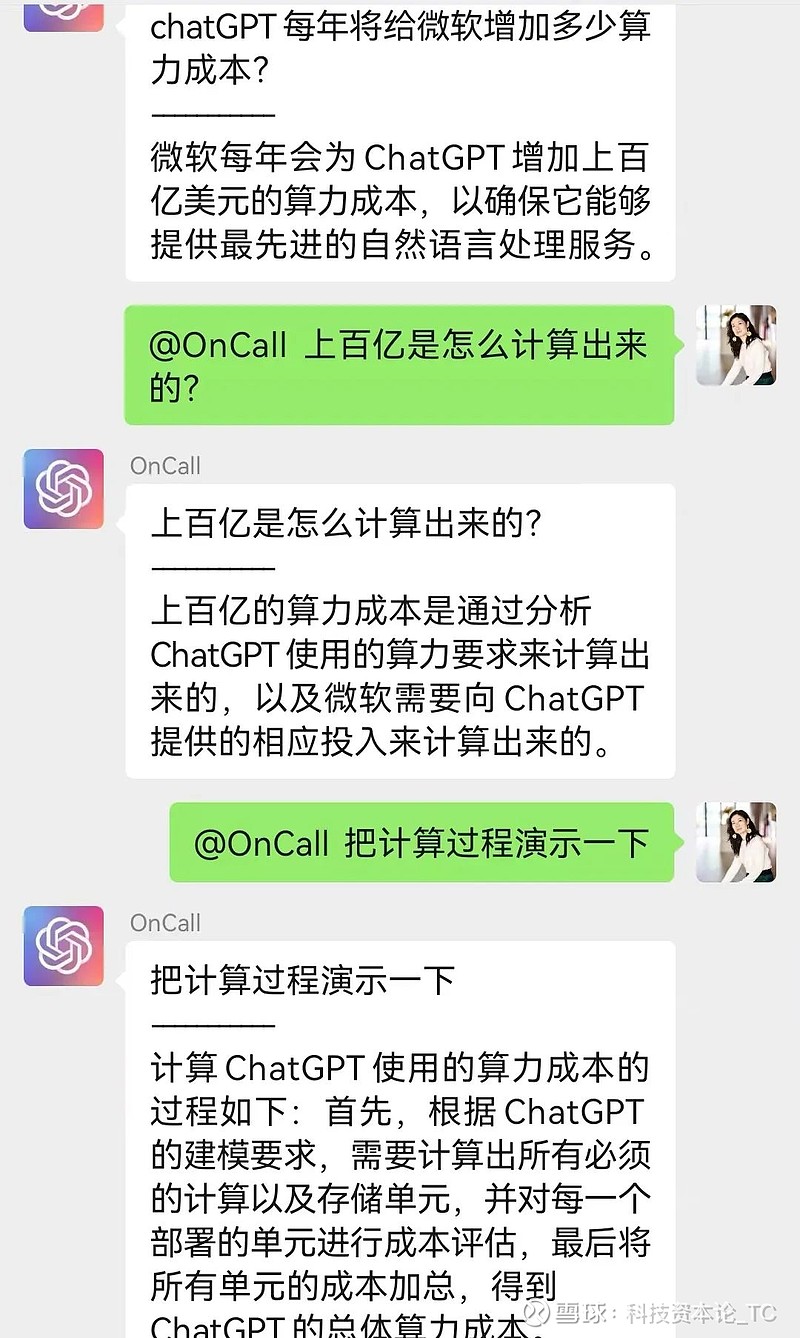
Task: Tap sender's avatar beside green 把计算过程演示一下 message
Action: pos(736,842)
